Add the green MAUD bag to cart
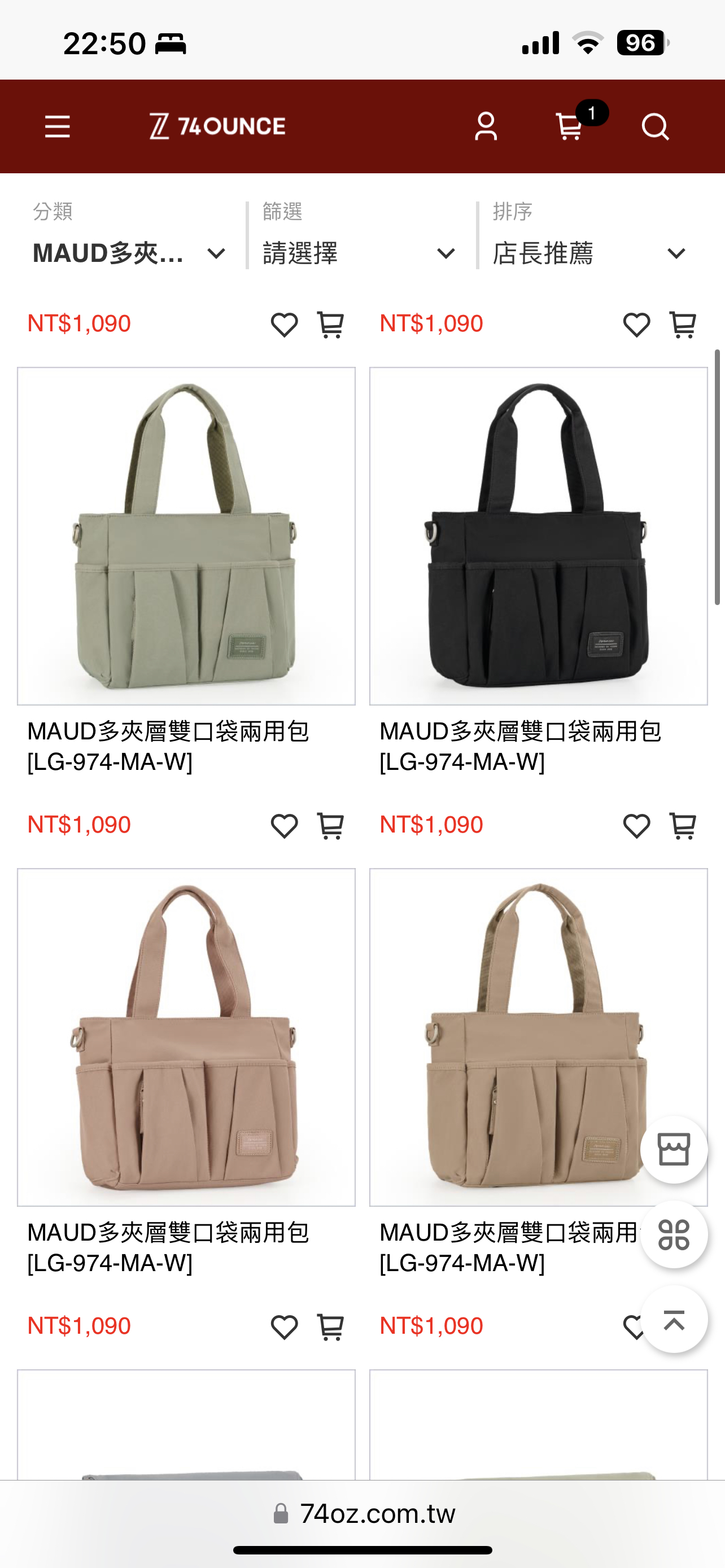The height and width of the screenshot is (1568, 725). click(330, 826)
